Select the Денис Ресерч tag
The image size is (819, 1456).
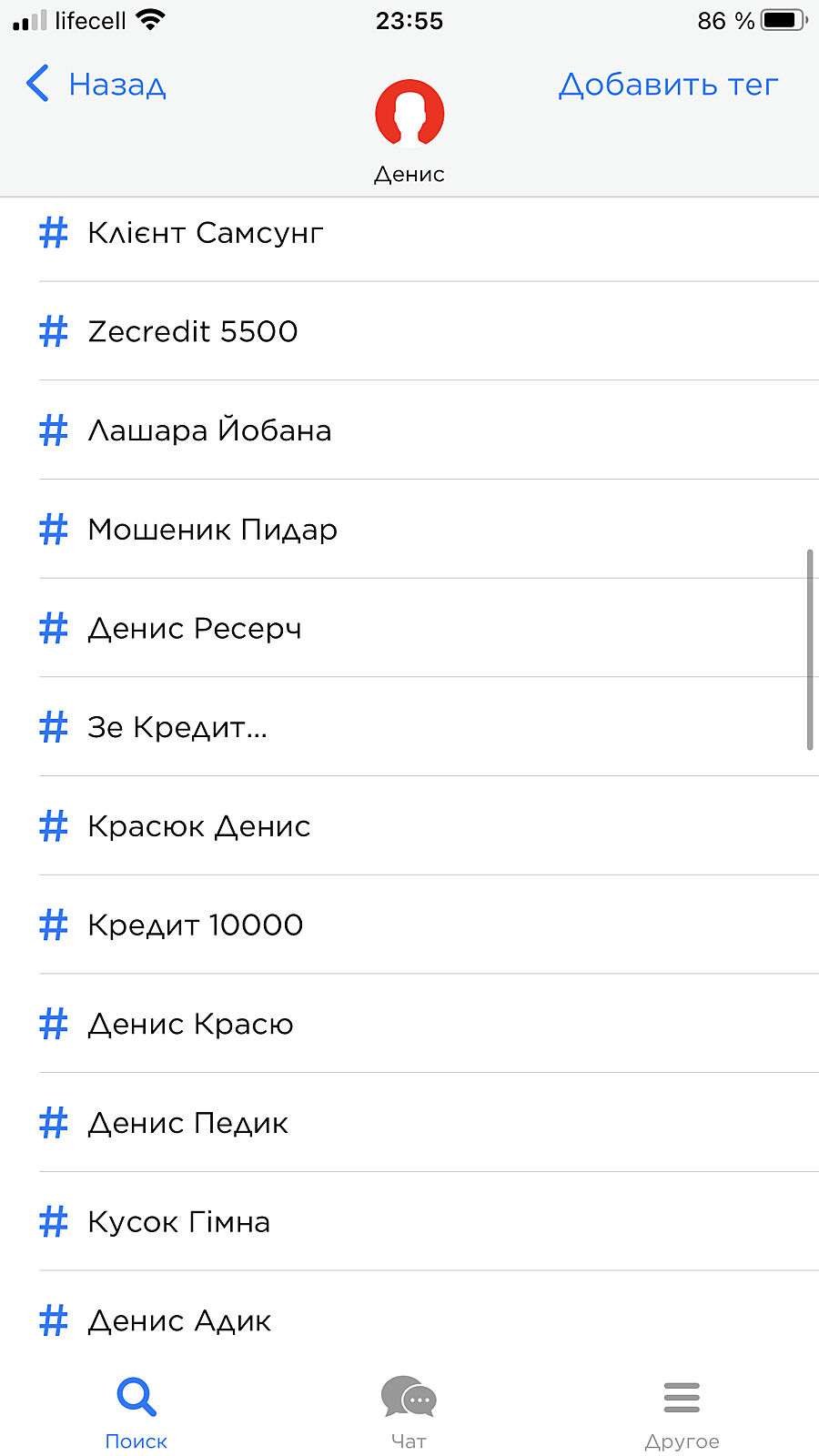pos(195,629)
